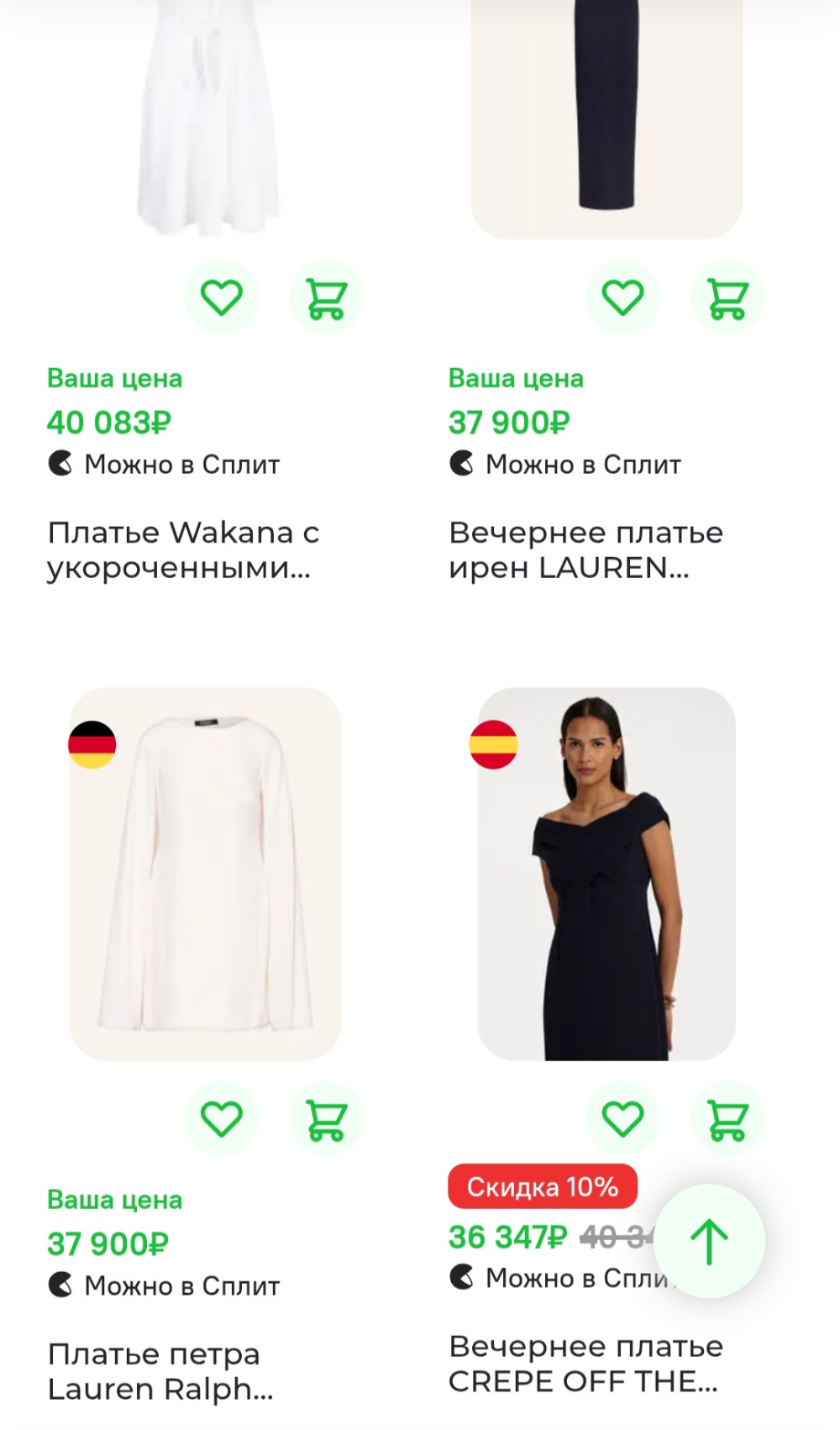Screen dimensions: 840x1430
Task: Open the white Платье петра product image
Action: tap(205, 874)
